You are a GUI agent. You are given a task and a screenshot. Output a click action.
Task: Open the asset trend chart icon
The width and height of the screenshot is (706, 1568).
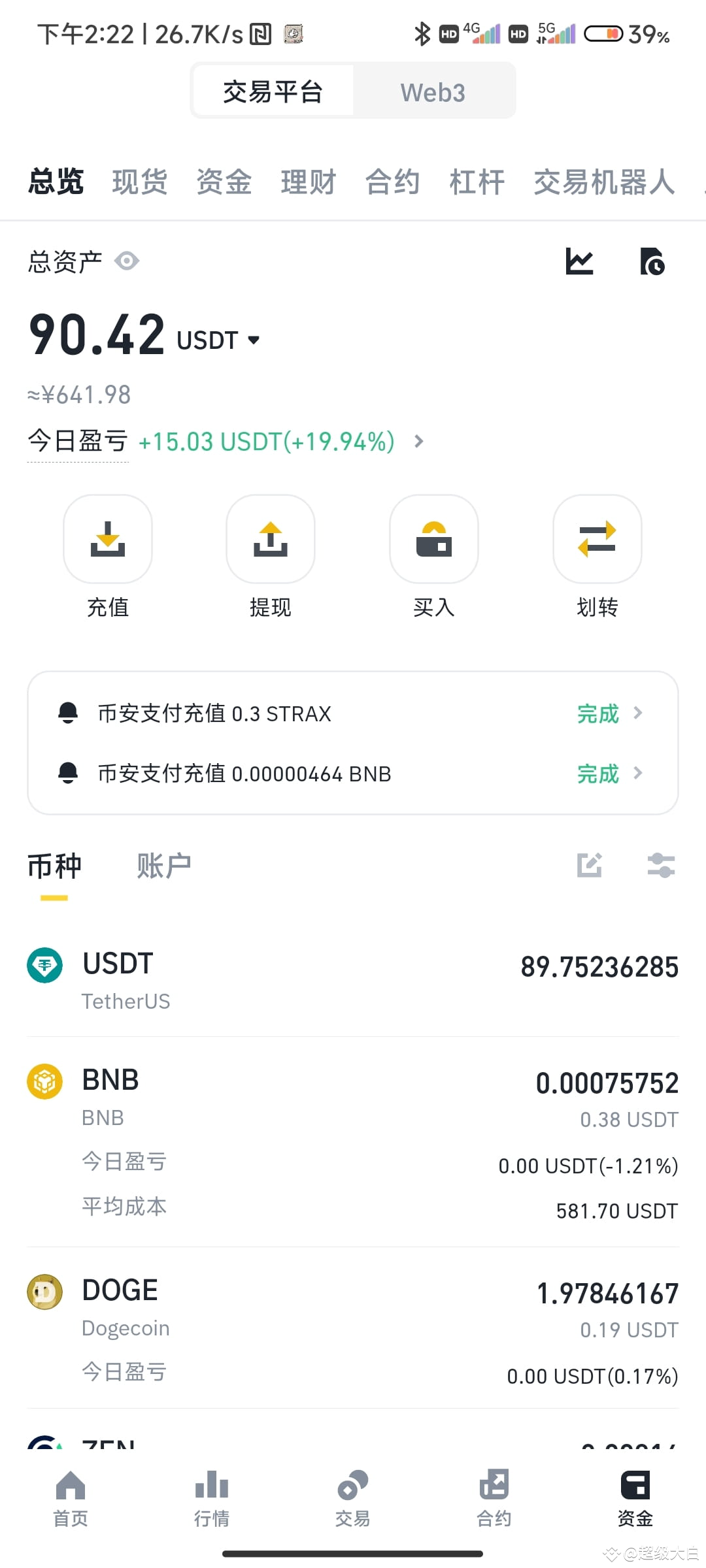click(x=578, y=261)
